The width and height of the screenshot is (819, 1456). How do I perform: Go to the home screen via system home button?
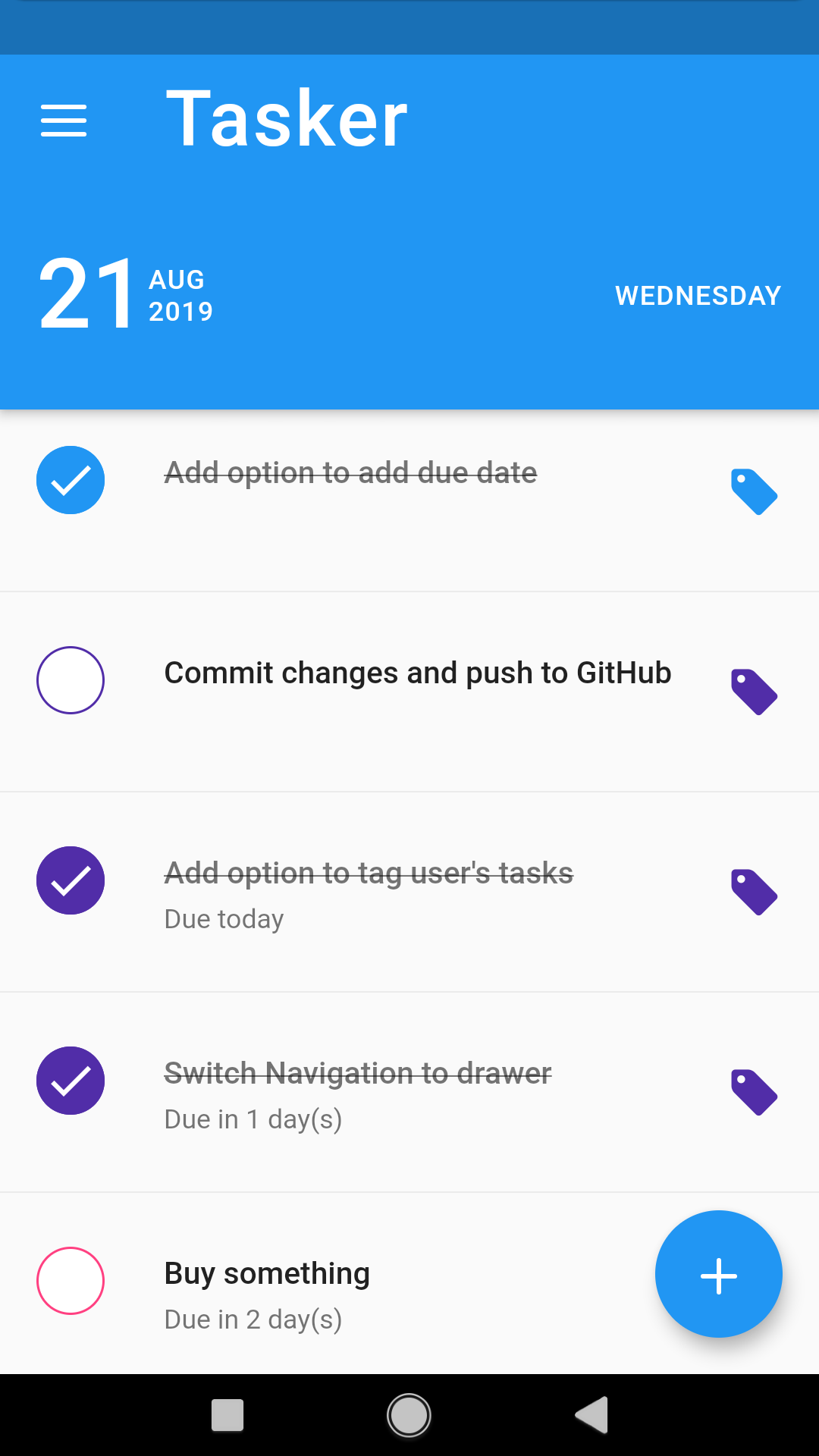click(x=409, y=1415)
